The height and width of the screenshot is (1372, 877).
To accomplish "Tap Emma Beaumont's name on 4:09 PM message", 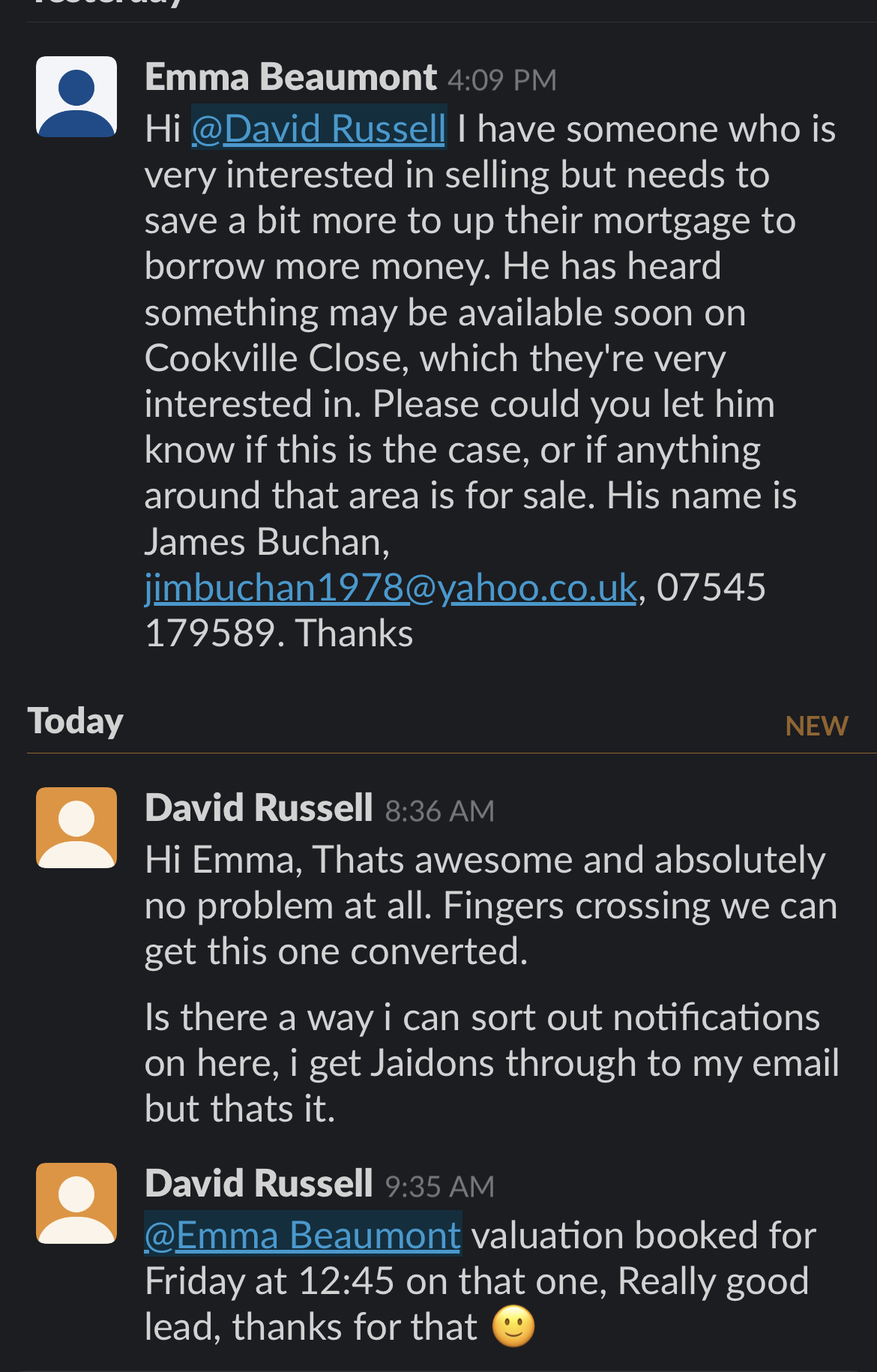I will point(291,78).
